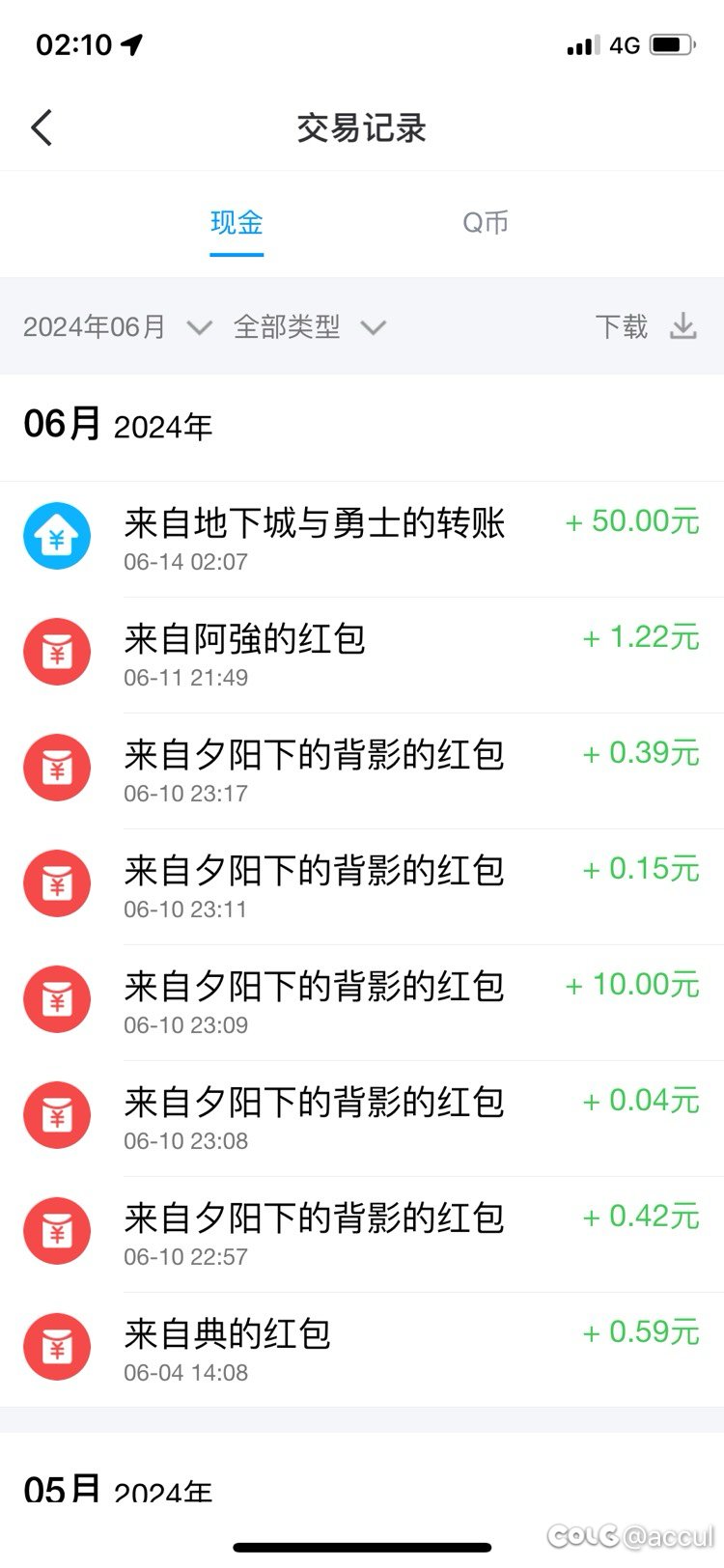View the 0.39元 red packet from 夕阳下的背影
Image resolution: width=724 pixels, height=1568 pixels.
[362, 770]
